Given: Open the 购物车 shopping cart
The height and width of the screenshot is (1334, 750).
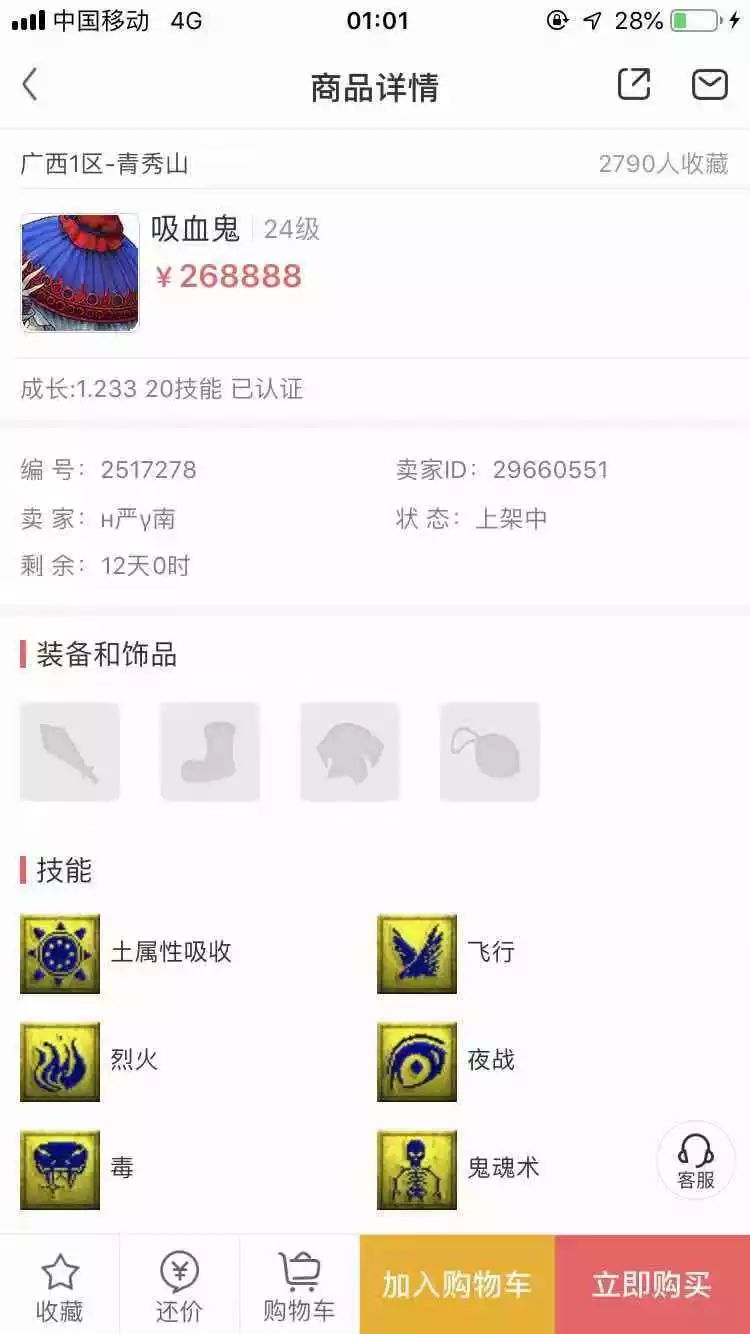Looking at the screenshot, I should [x=299, y=1285].
